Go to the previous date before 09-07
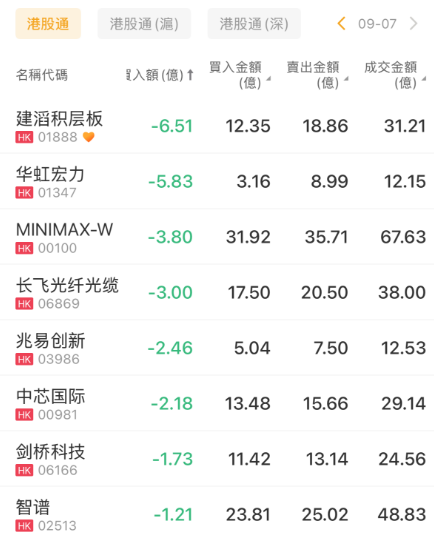Image resolution: width=434 pixels, height=536 pixels. pos(341,24)
